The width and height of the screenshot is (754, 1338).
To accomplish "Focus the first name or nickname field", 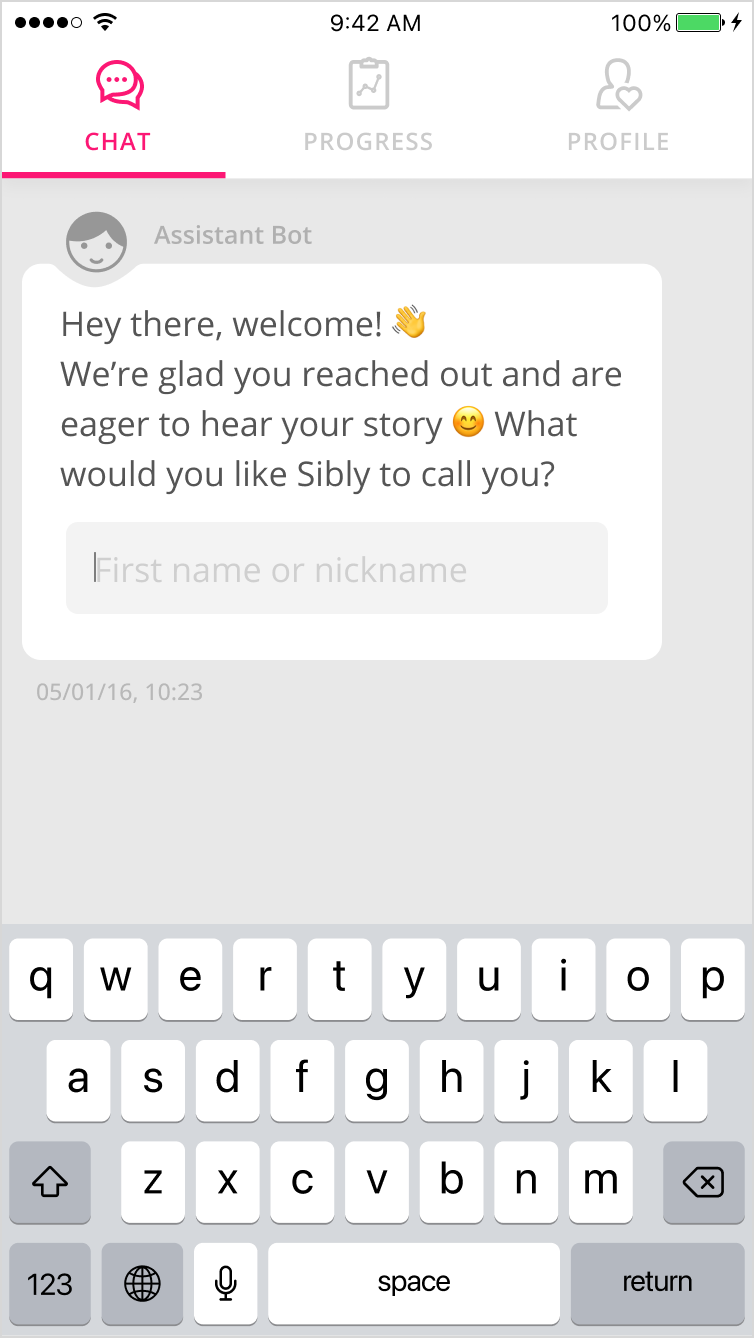I will pyautogui.click(x=336, y=568).
